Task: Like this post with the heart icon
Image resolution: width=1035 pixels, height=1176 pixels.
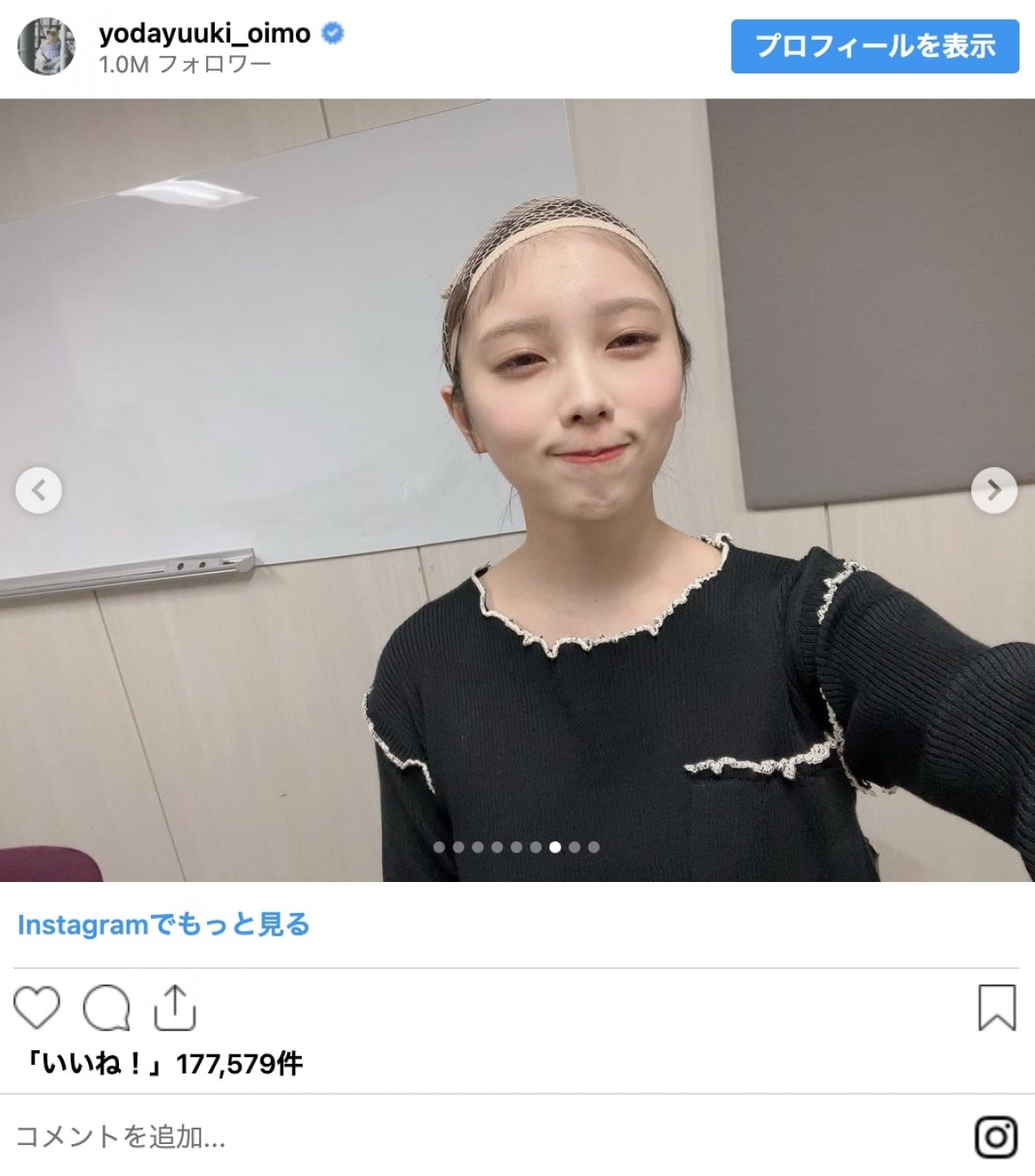Action: click(37, 1006)
